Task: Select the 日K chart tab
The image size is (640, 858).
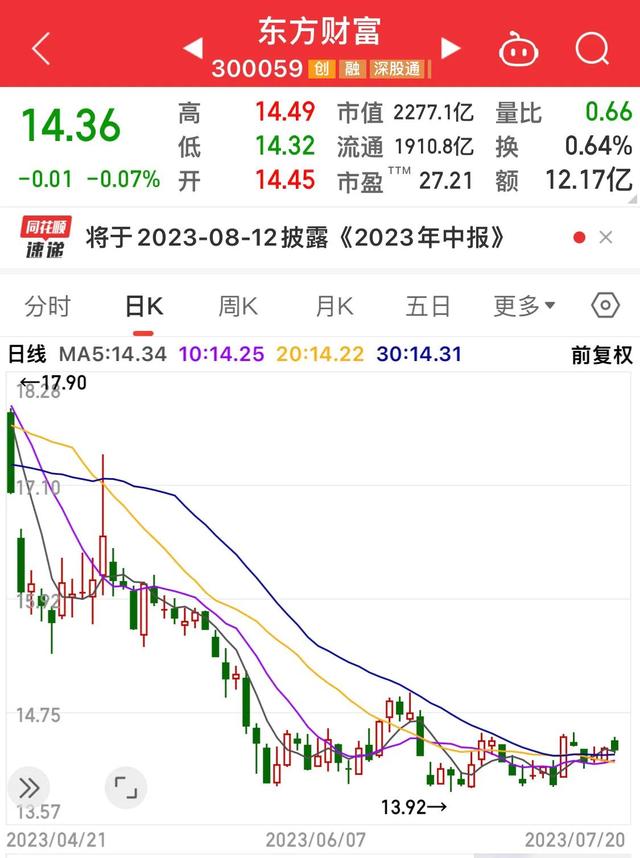Action: coord(144,306)
